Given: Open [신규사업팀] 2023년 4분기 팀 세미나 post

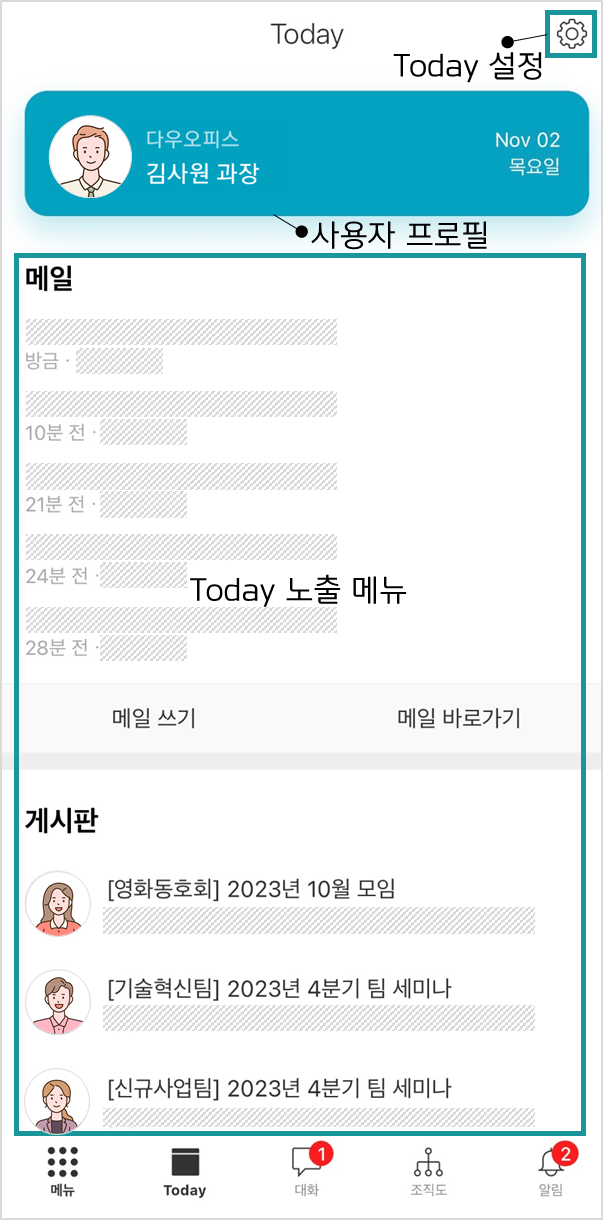Looking at the screenshot, I should click(x=300, y=1100).
